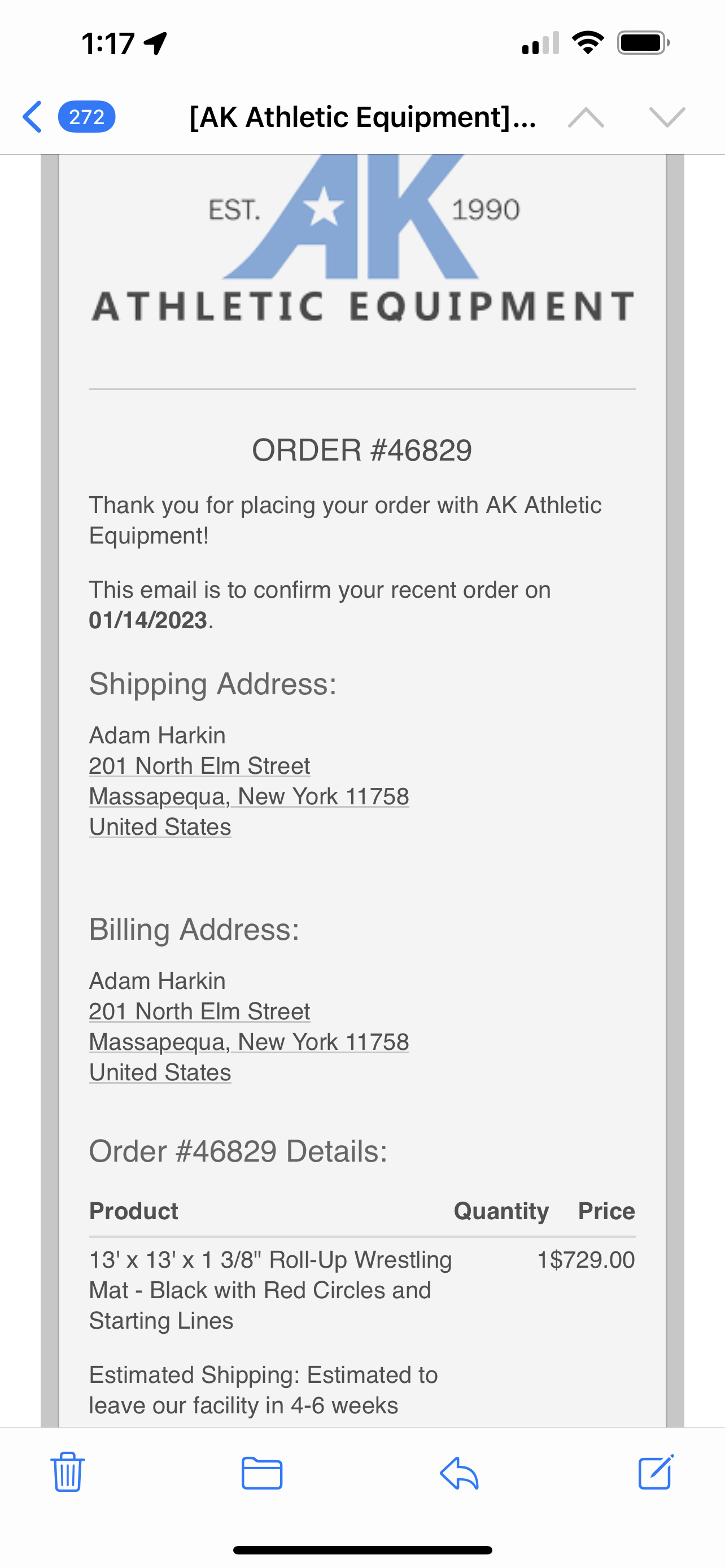This screenshot has width=725, height=1568.
Task: Reply to this order email
Action: pos(459,1473)
